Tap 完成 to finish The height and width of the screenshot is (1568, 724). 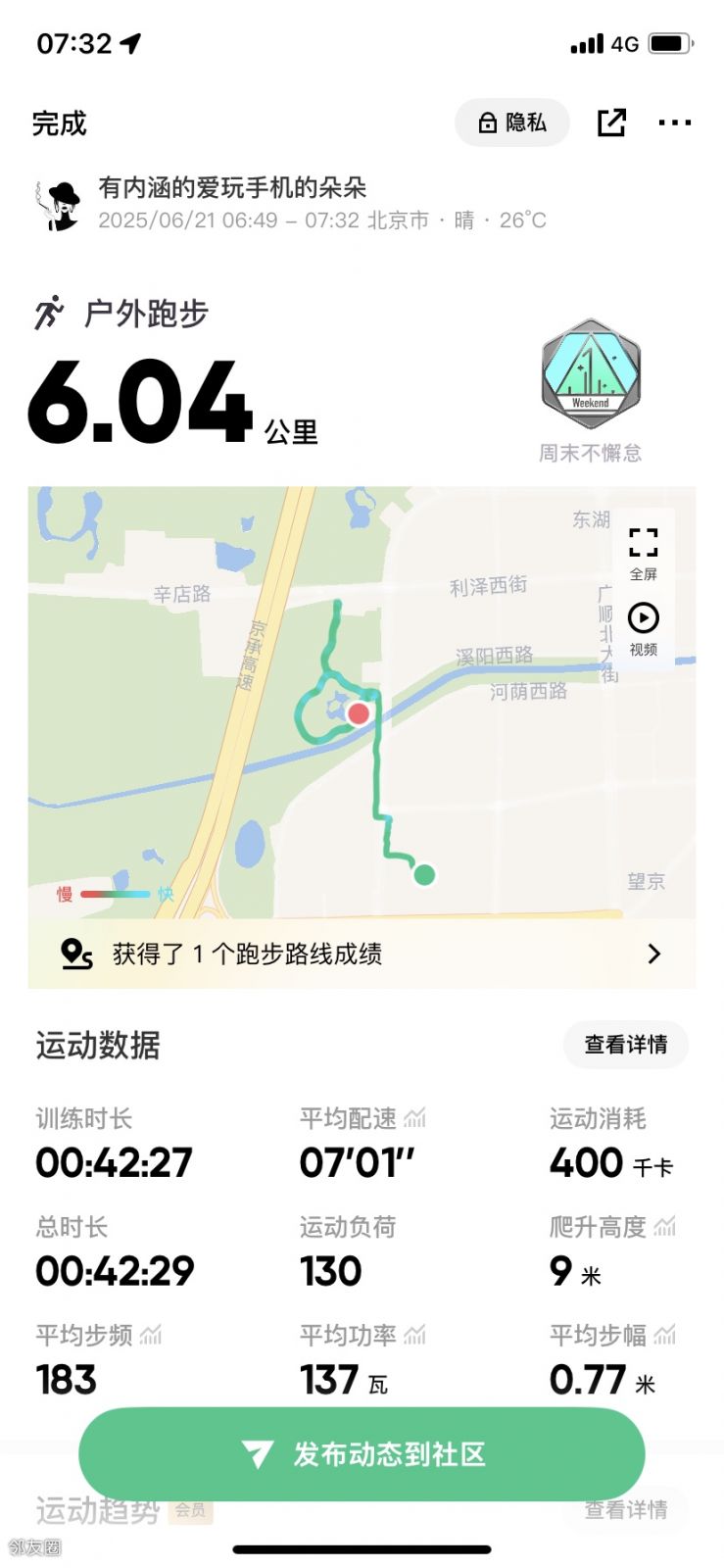pos(60,123)
